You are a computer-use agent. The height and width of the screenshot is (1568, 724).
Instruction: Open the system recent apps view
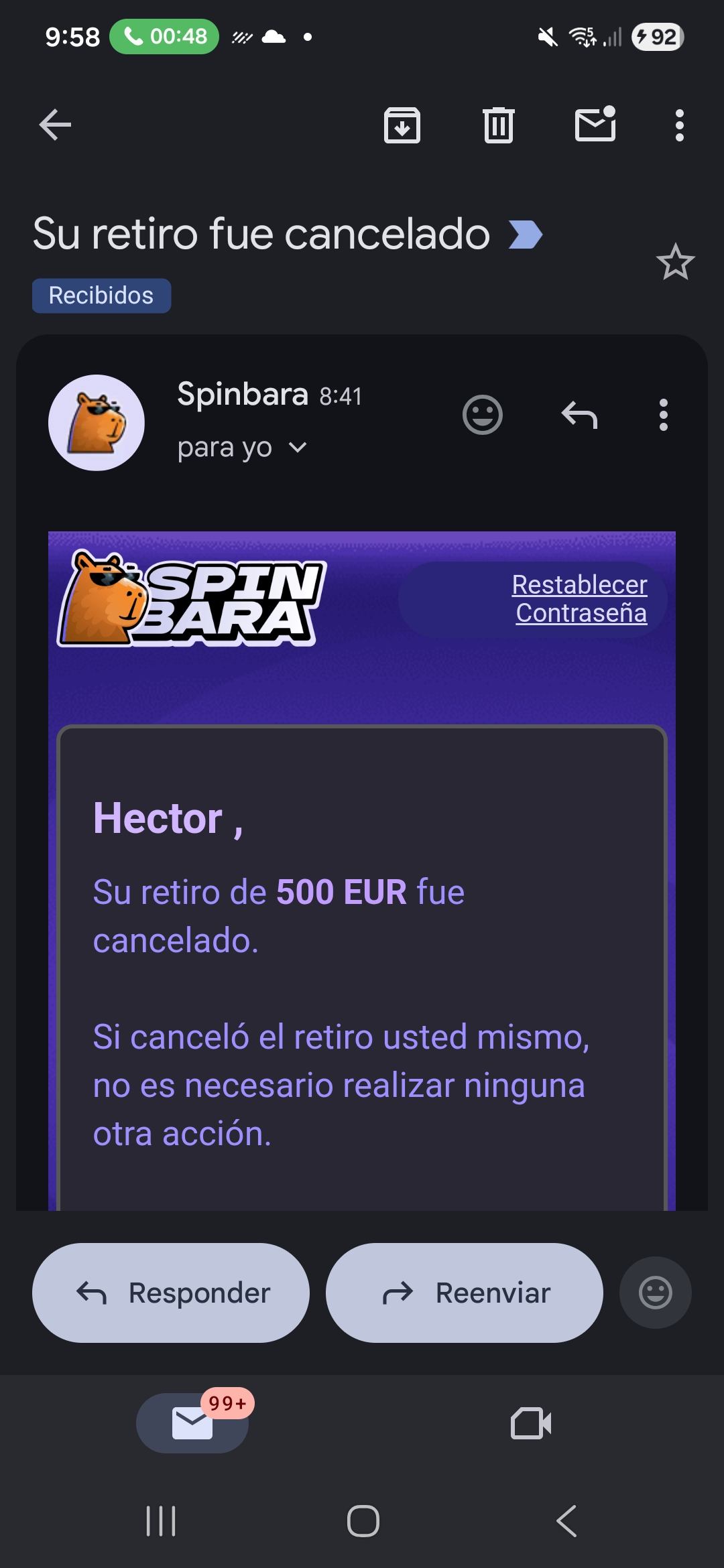161,1520
